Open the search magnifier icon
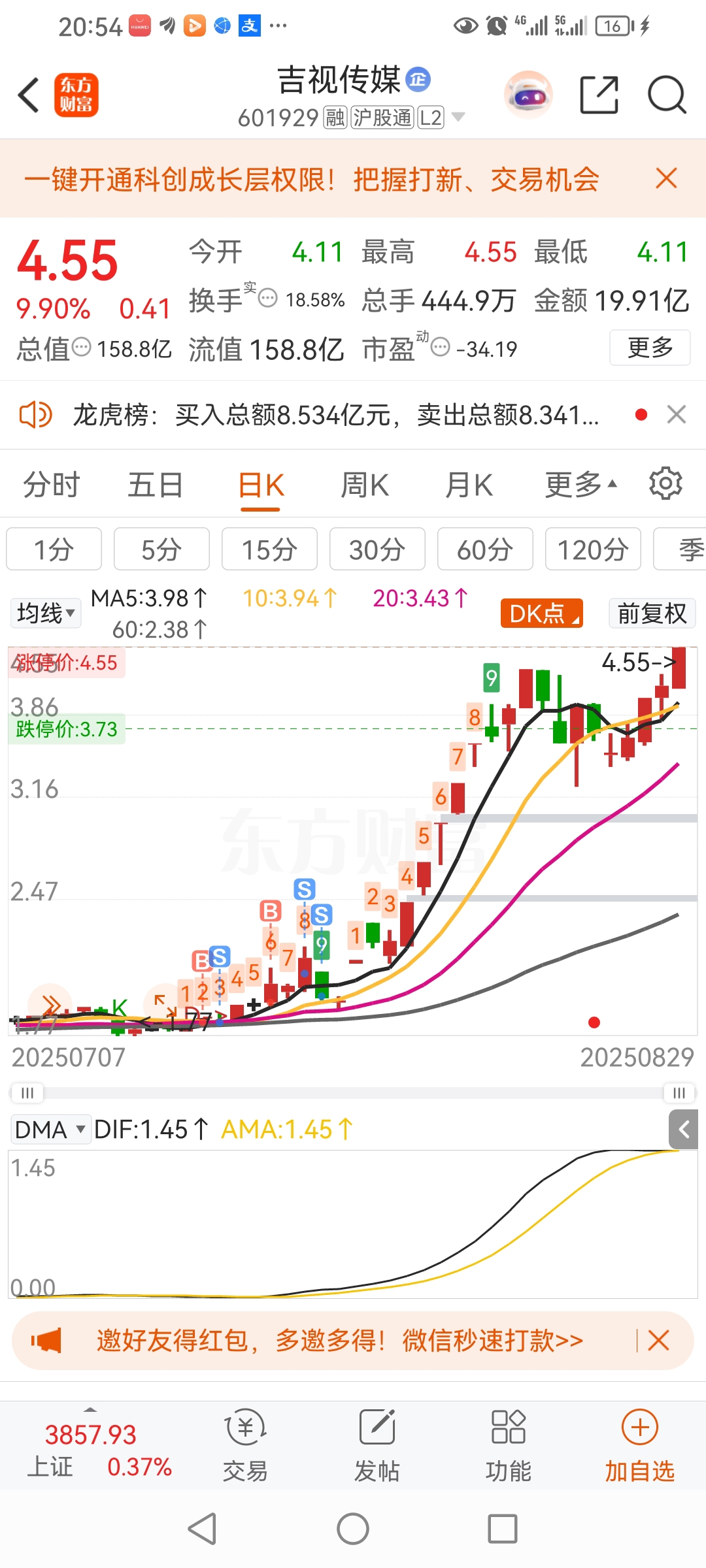706x1568 pixels. (x=666, y=95)
